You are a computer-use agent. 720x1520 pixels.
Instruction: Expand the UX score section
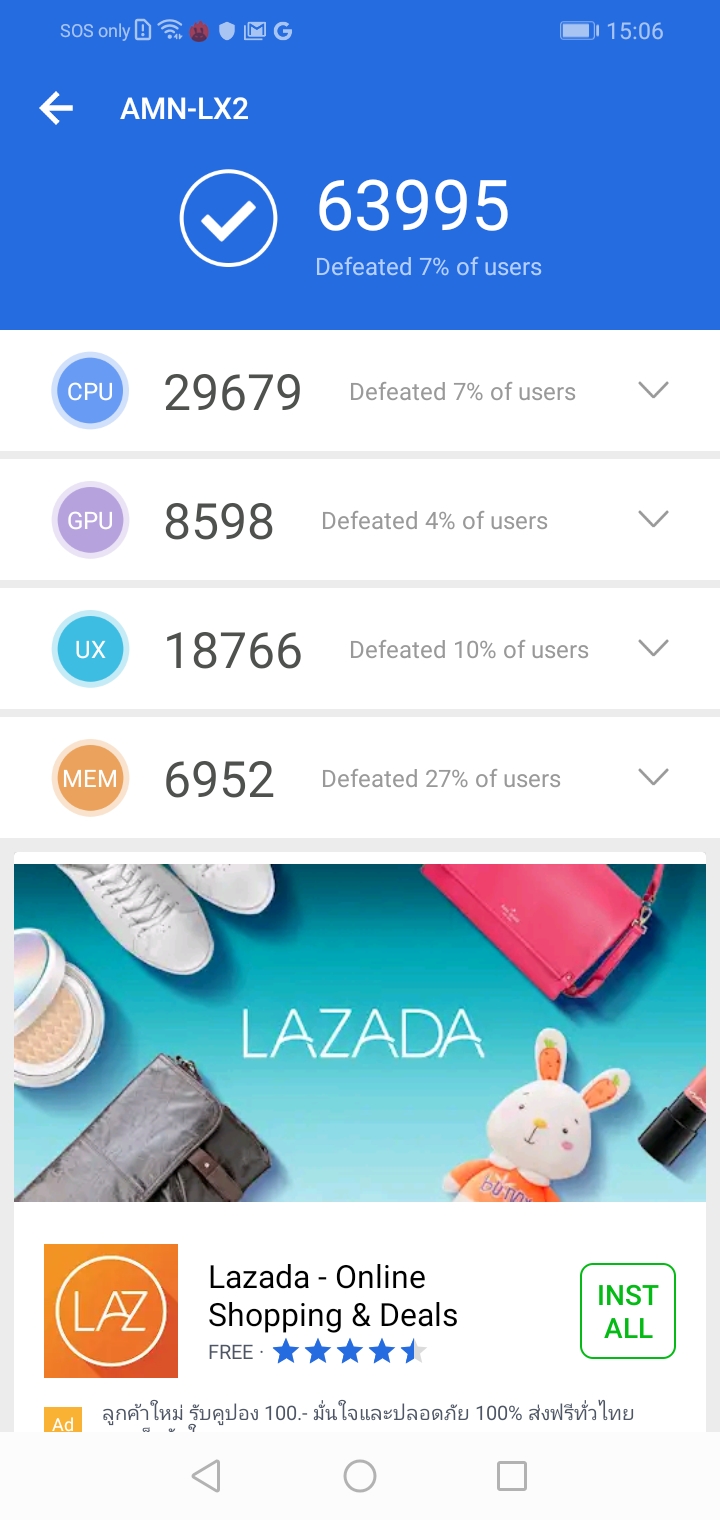coord(653,649)
